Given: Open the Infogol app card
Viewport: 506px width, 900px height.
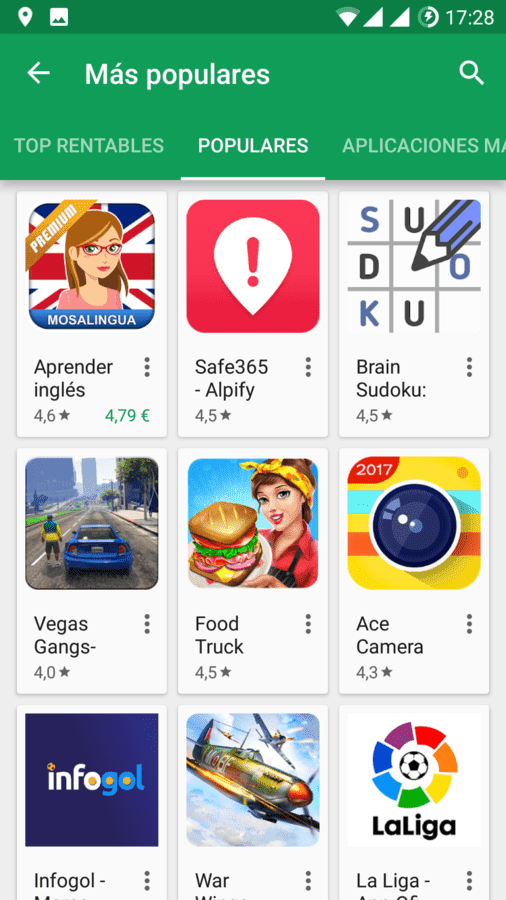Looking at the screenshot, I should click(x=92, y=802).
